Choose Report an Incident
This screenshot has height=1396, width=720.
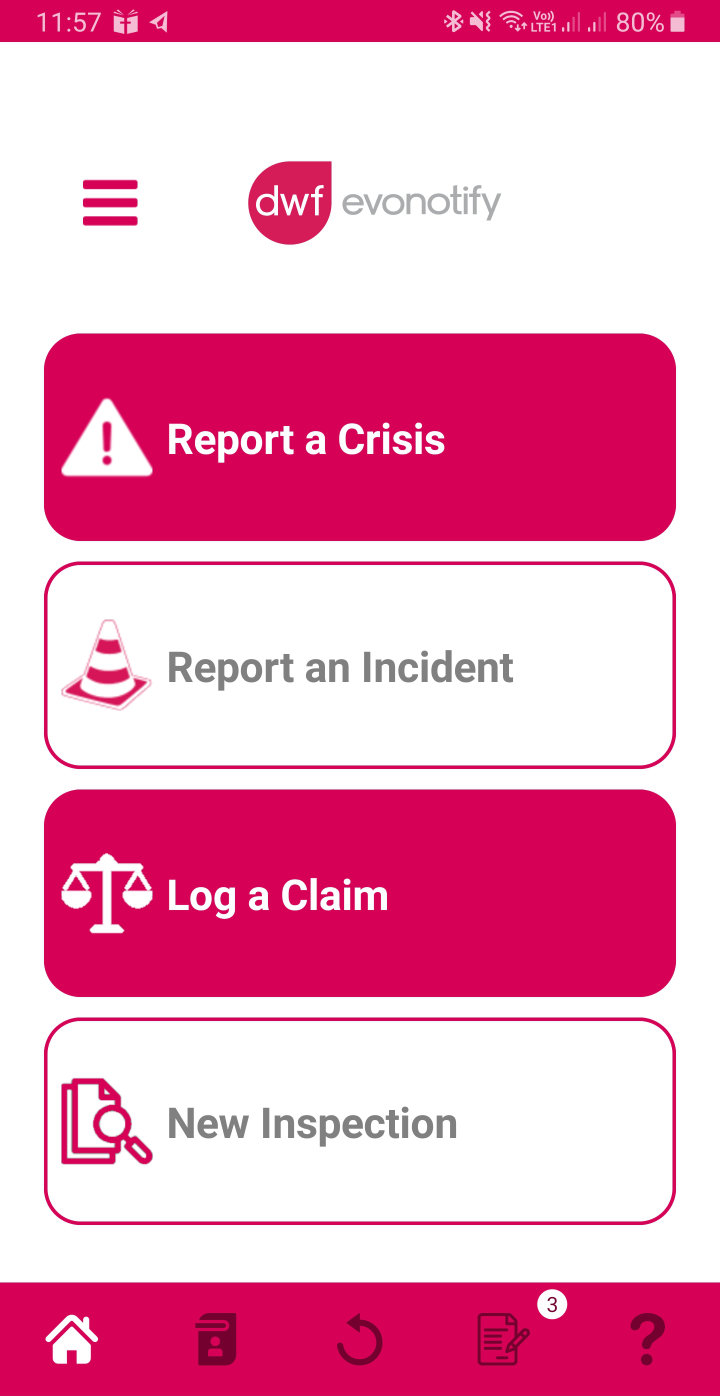[360, 666]
